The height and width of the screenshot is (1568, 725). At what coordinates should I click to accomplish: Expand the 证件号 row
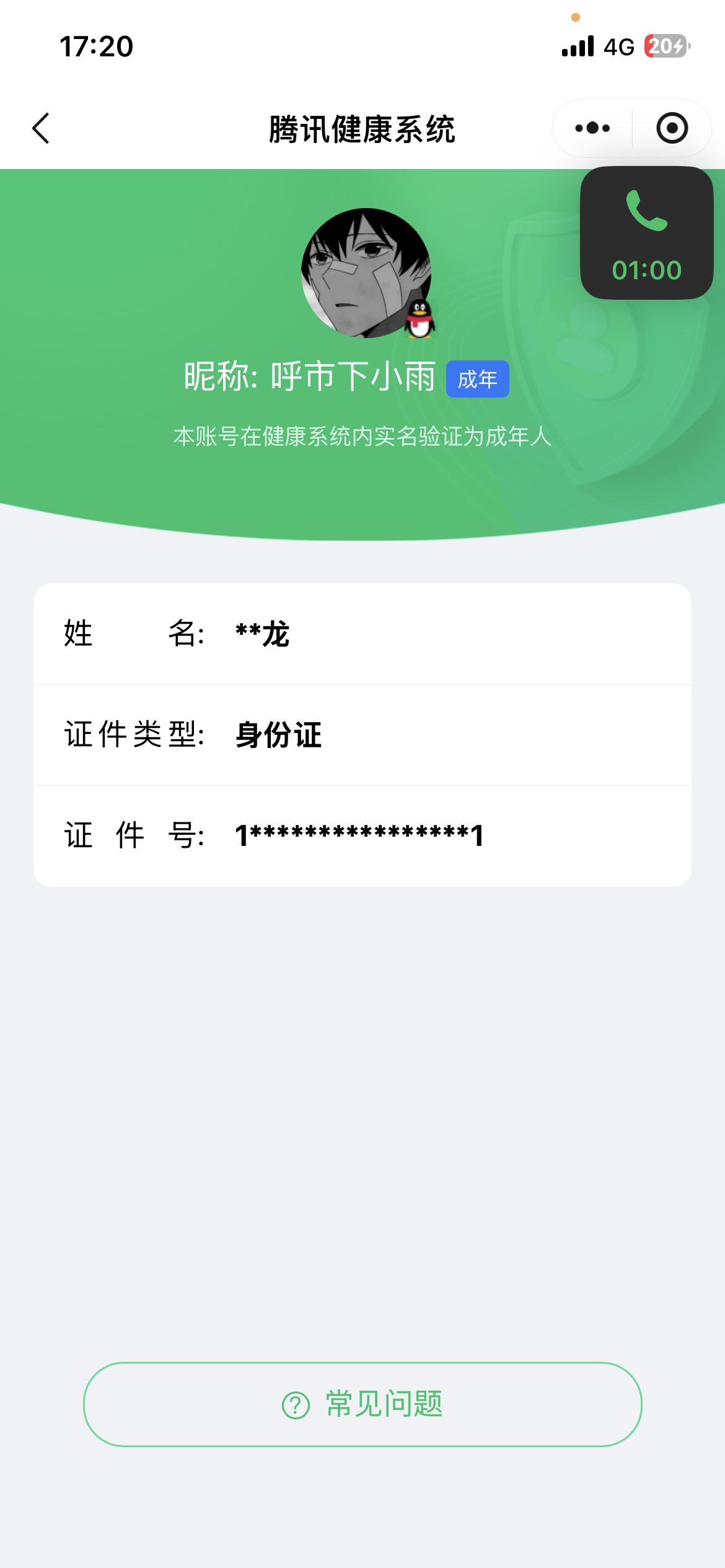tap(362, 835)
